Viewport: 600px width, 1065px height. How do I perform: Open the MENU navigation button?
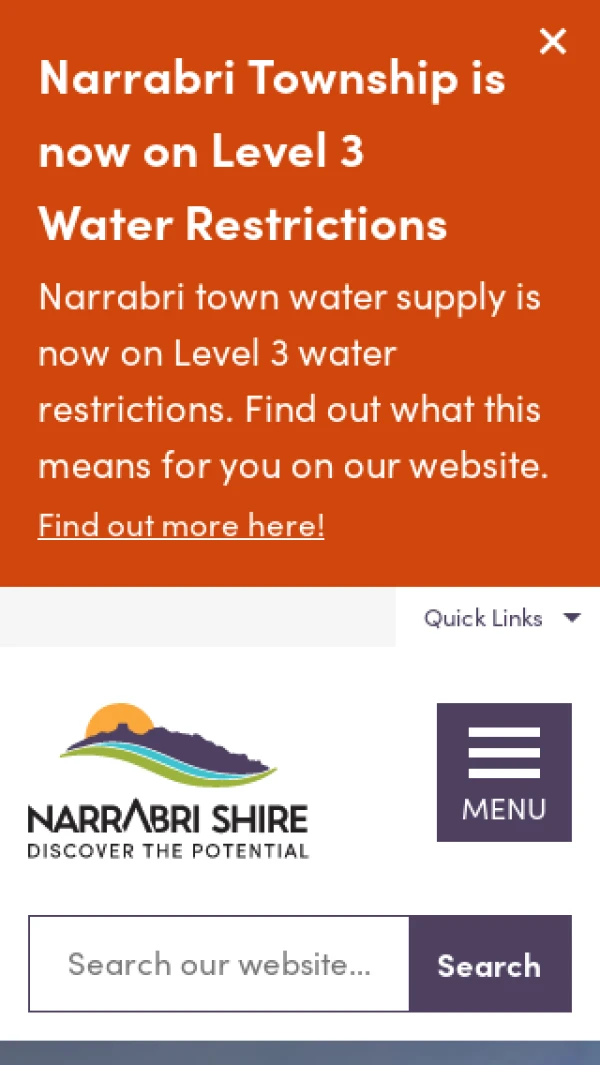coord(504,772)
